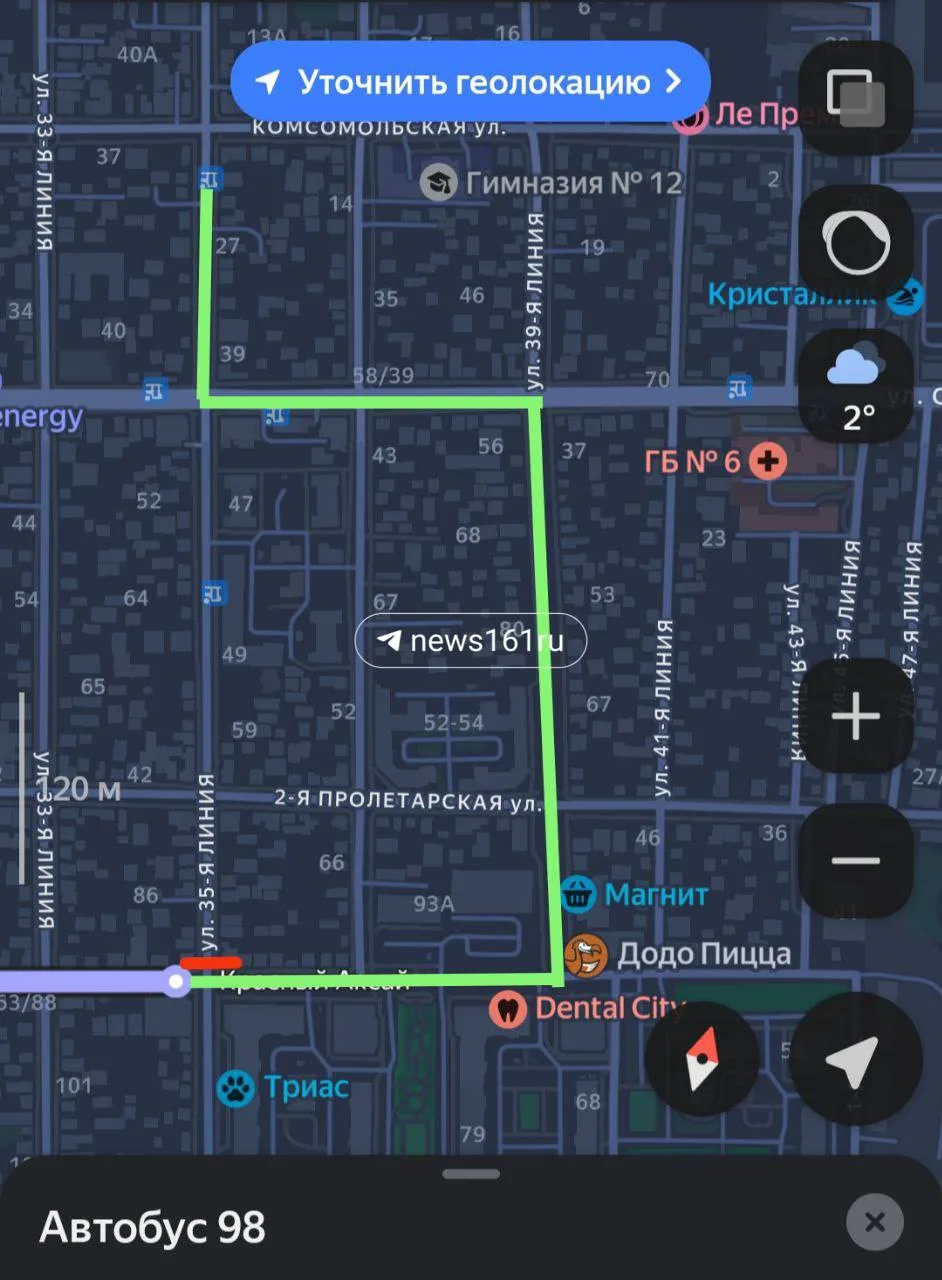942x1280 pixels.
Task: Zoom in with the plus button
Action: (x=856, y=716)
